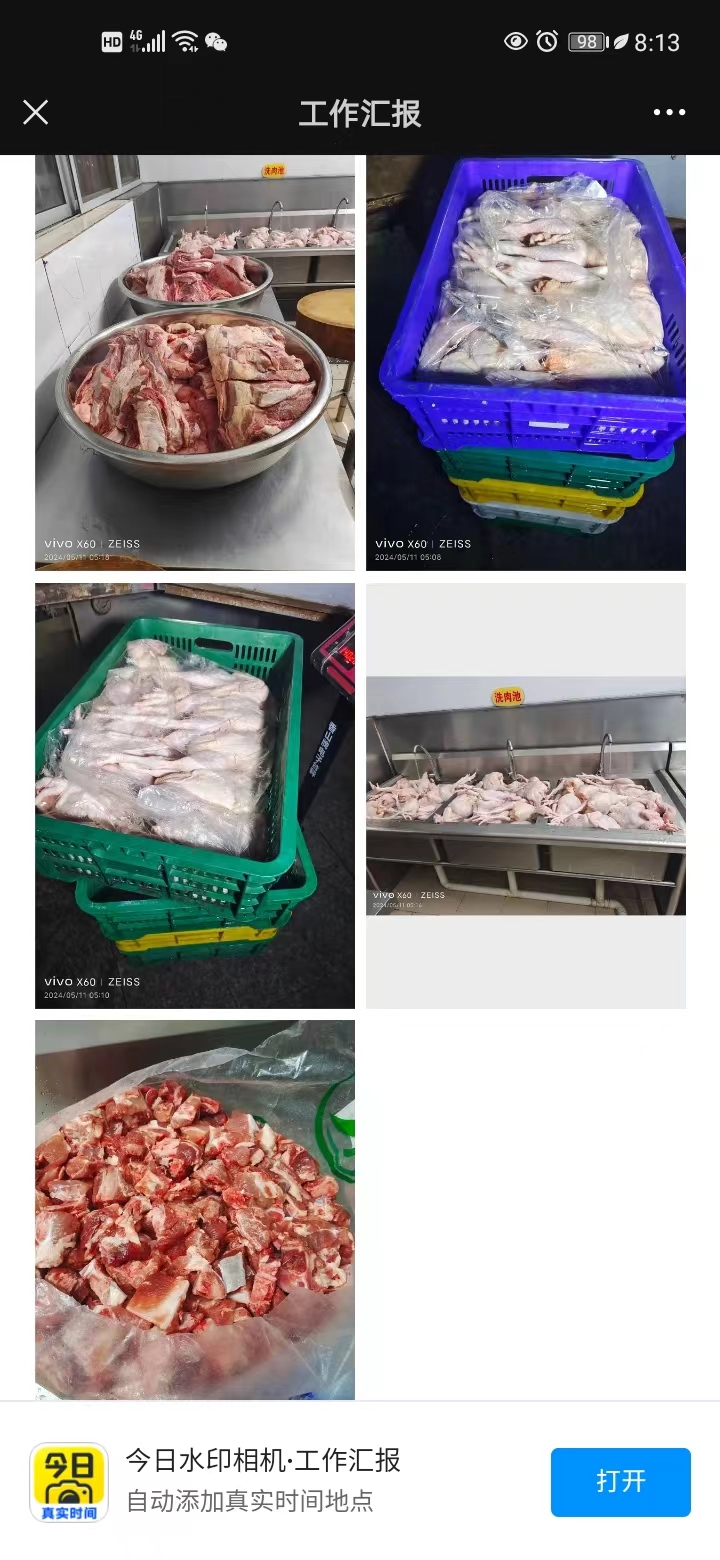Open the green crate poultry photo

pos(195,795)
